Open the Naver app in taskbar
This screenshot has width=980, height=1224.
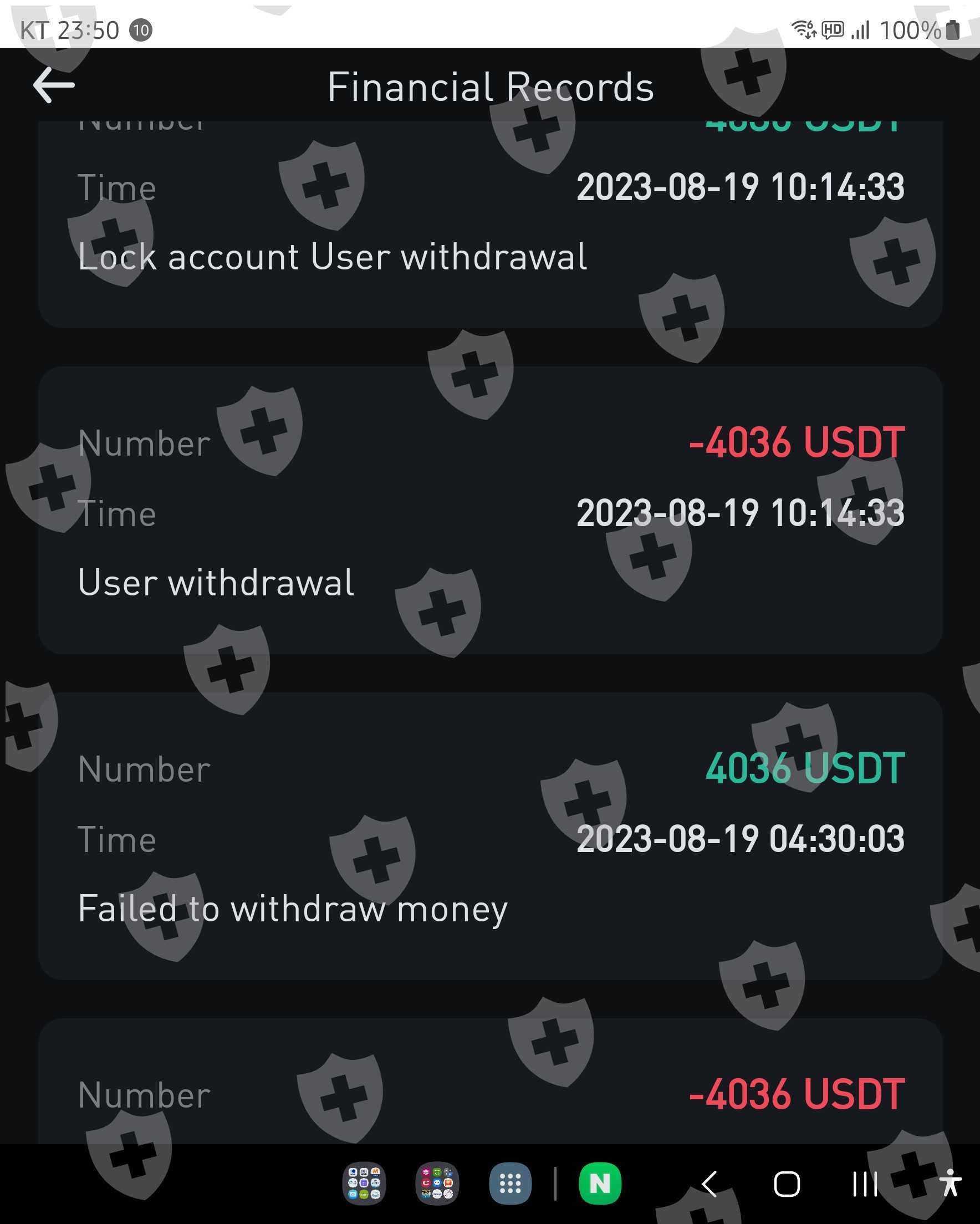[600, 1184]
